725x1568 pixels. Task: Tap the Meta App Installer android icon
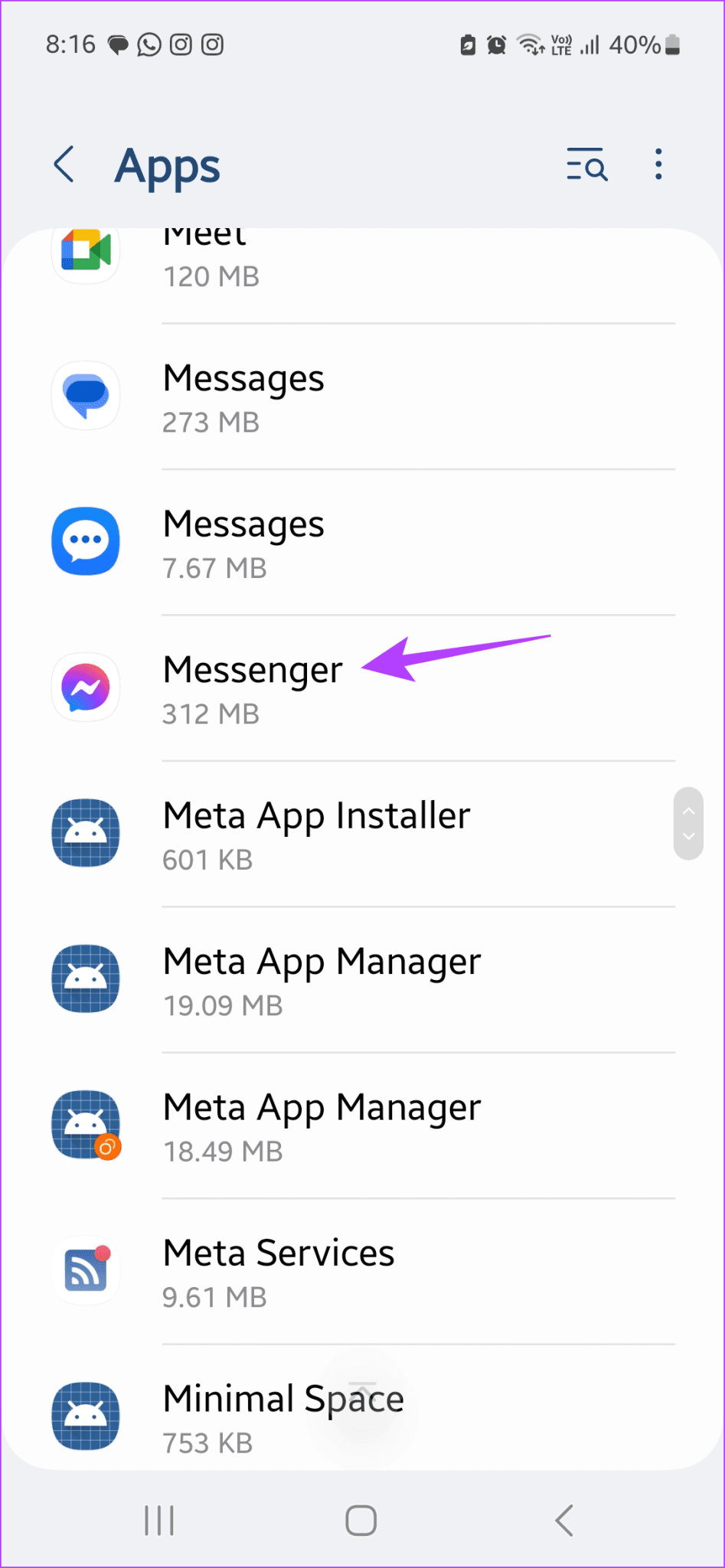[85, 833]
